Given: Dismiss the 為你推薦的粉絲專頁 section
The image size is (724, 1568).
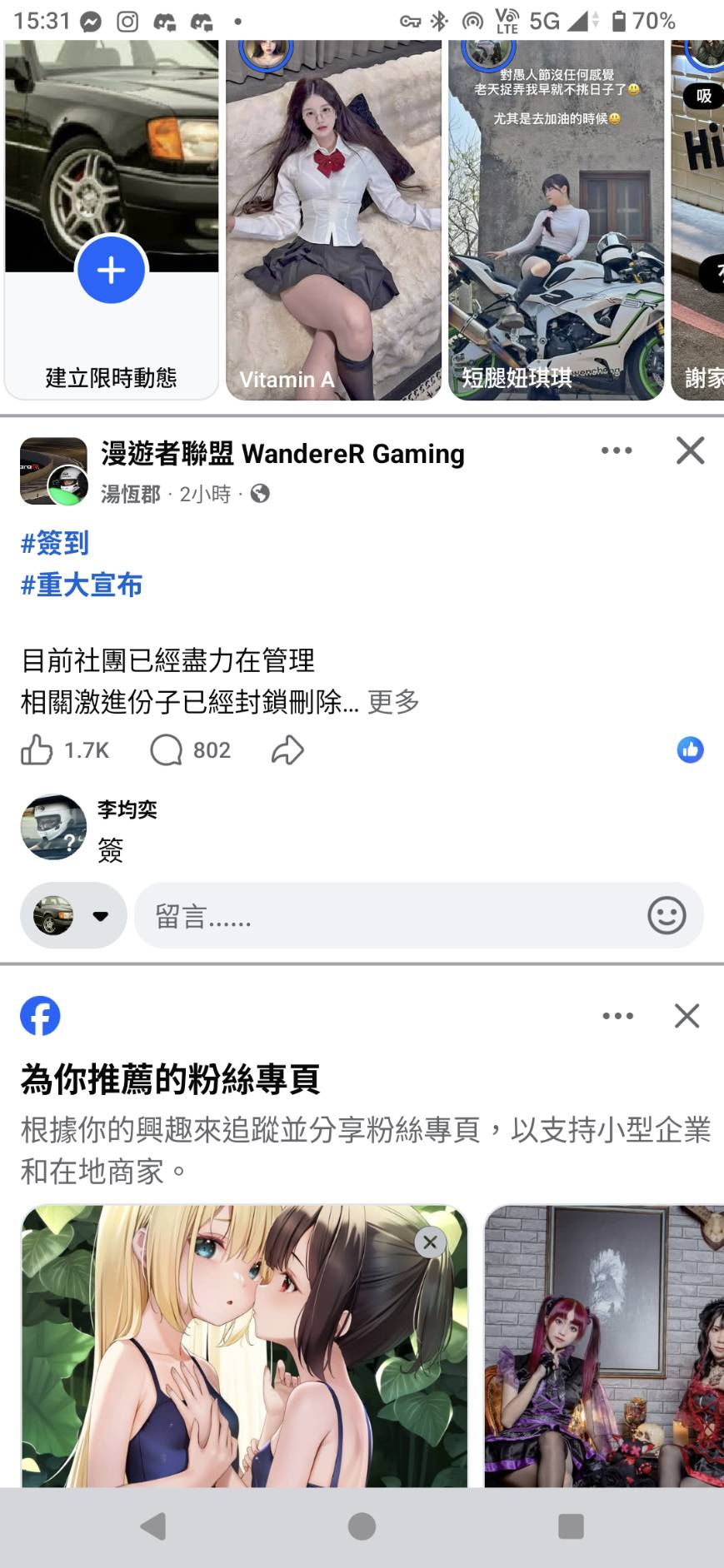Looking at the screenshot, I should tap(687, 1016).
